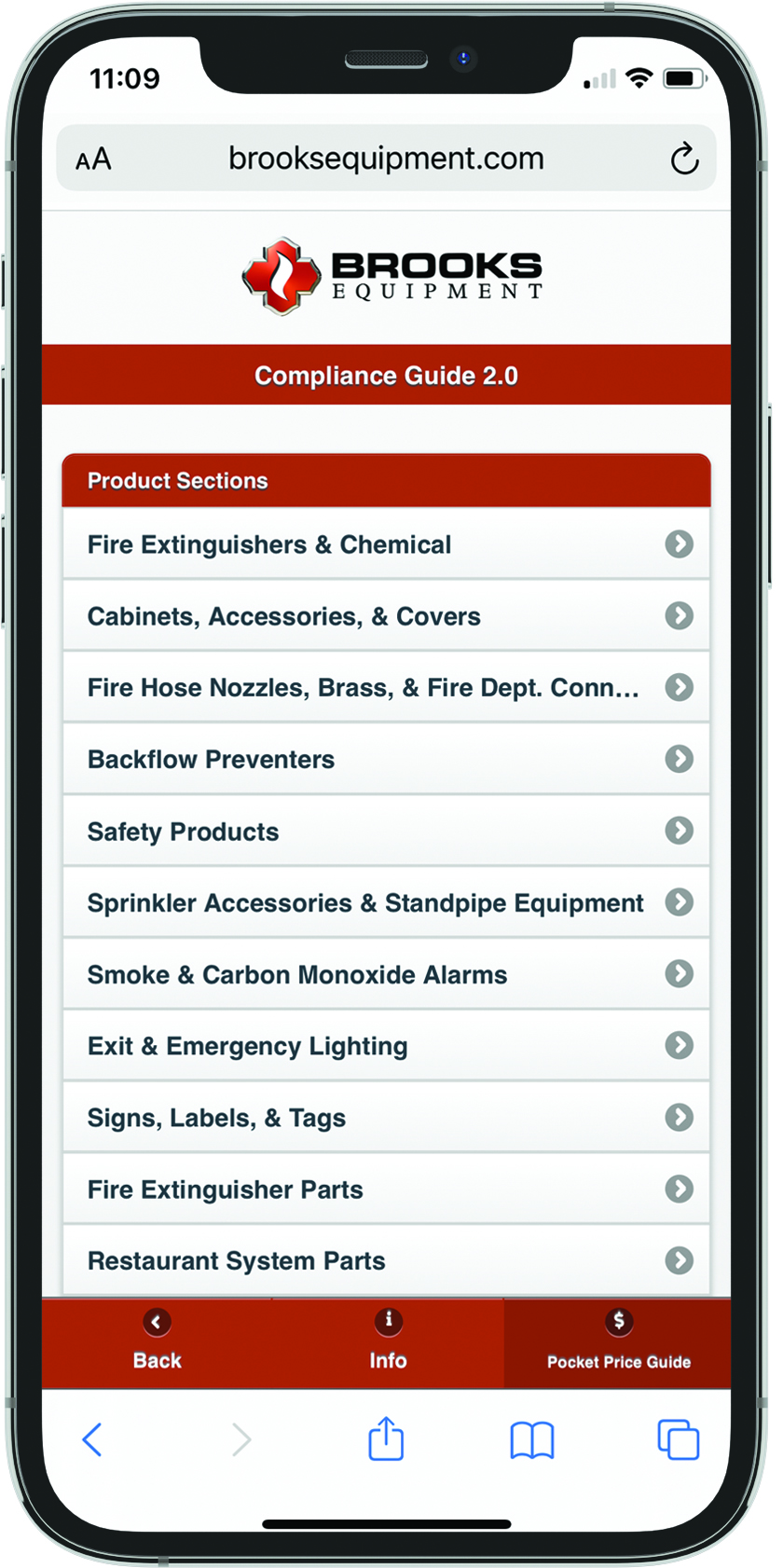Open Fire Extinguisher Parts section
Image resolution: width=783 pixels, height=1568 pixels.
(386, 1190)
